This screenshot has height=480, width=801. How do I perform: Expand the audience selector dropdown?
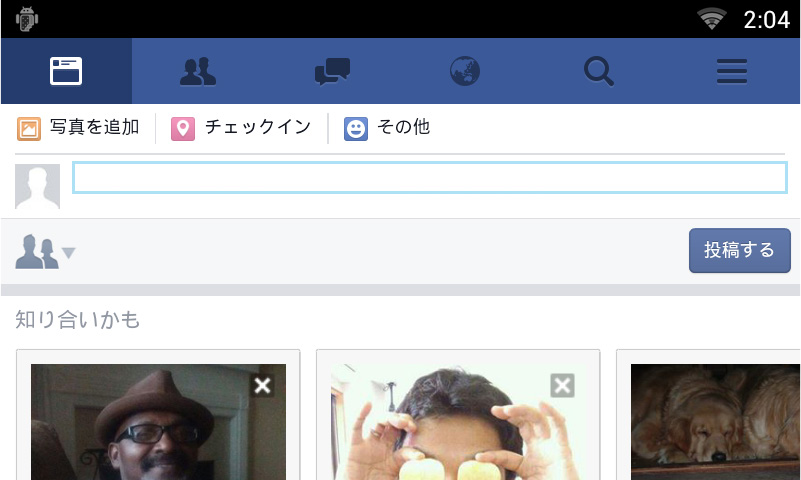pos(46,252)
